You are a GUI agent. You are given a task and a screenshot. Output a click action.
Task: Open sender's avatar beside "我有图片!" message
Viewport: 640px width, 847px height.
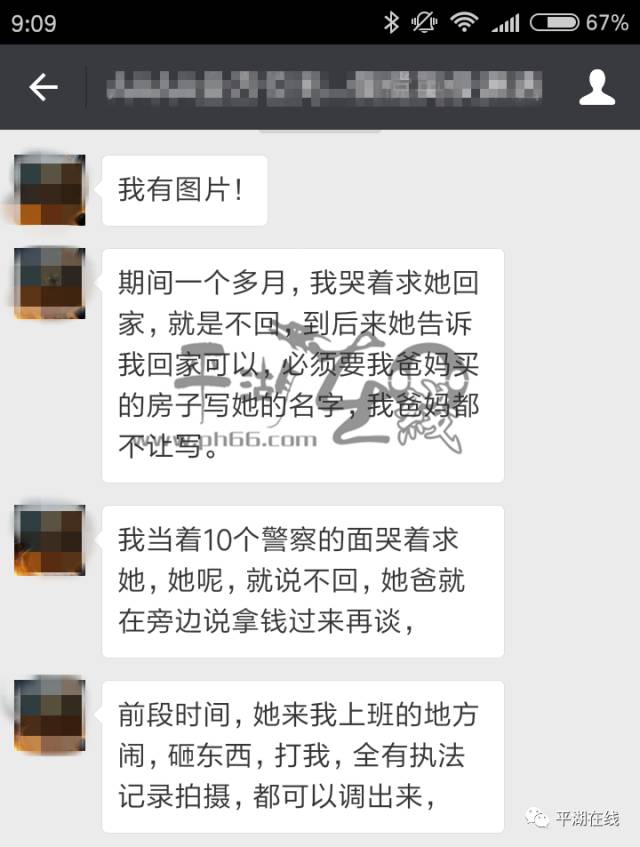pyautogui.click(x=50, y=190)
